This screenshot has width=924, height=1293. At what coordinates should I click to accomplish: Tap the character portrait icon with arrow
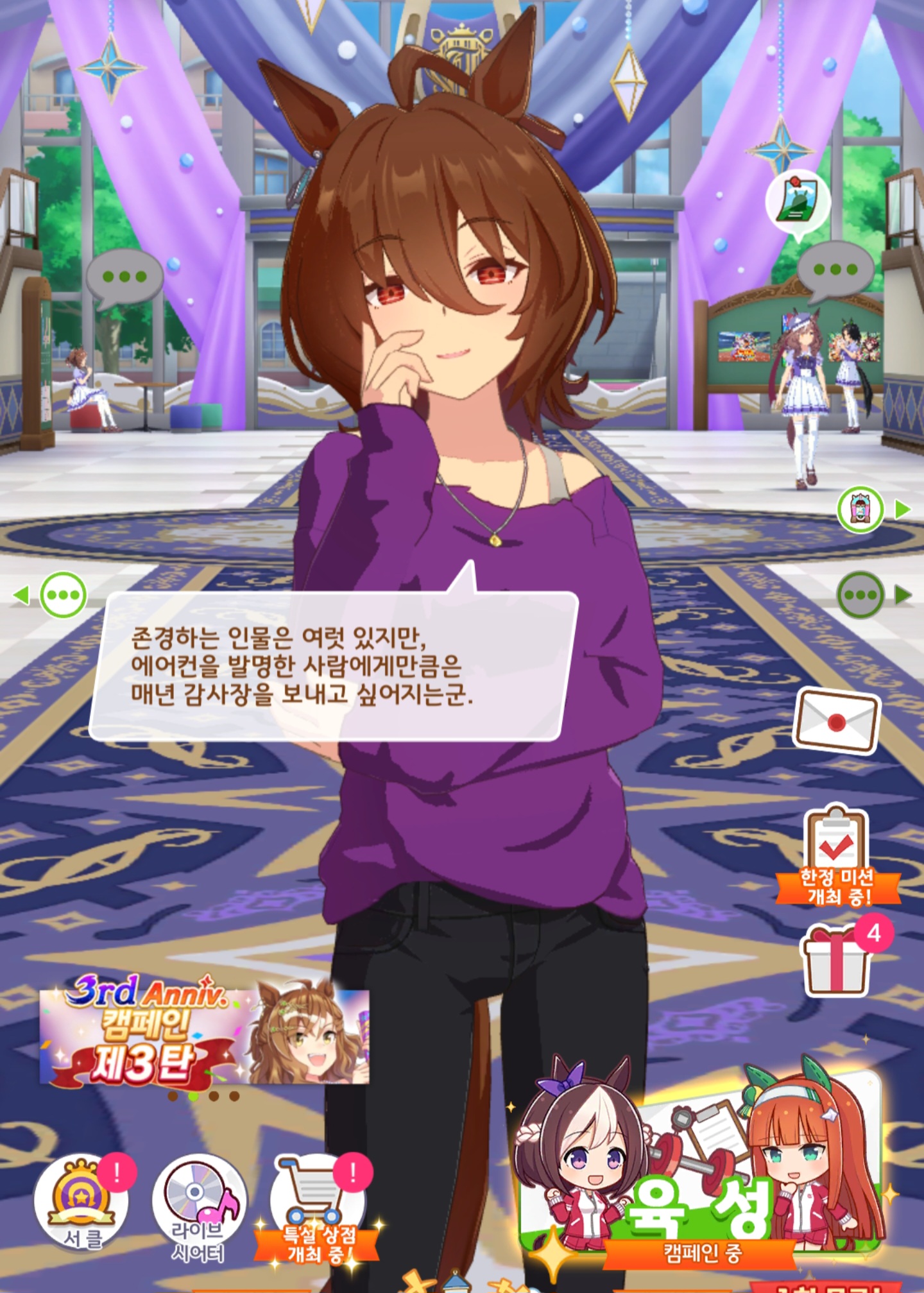[x=862, y=510]
